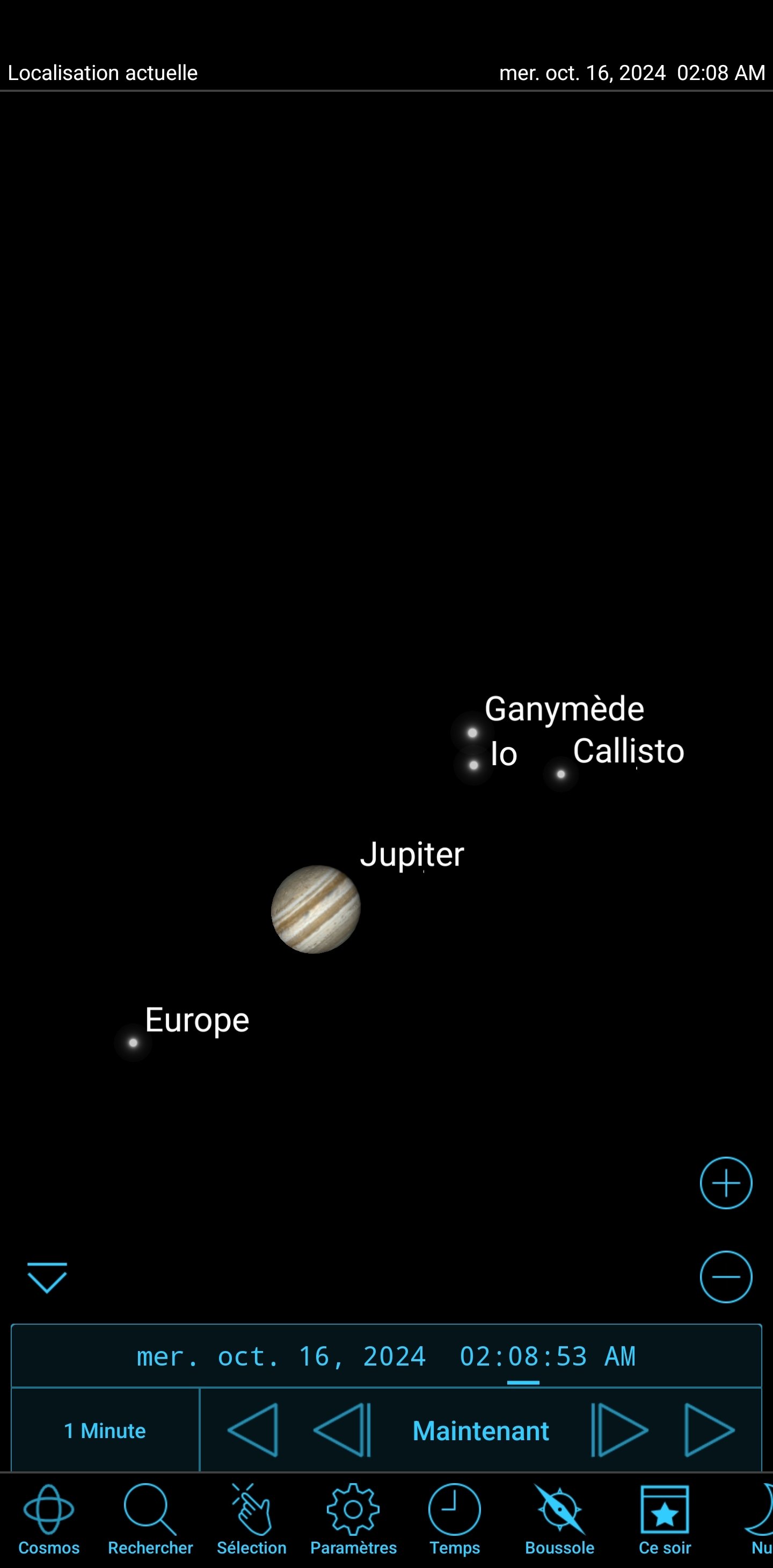This screenshot has height=1568, width=773.
Task: Step forward one time interval
Action: 619,1431
